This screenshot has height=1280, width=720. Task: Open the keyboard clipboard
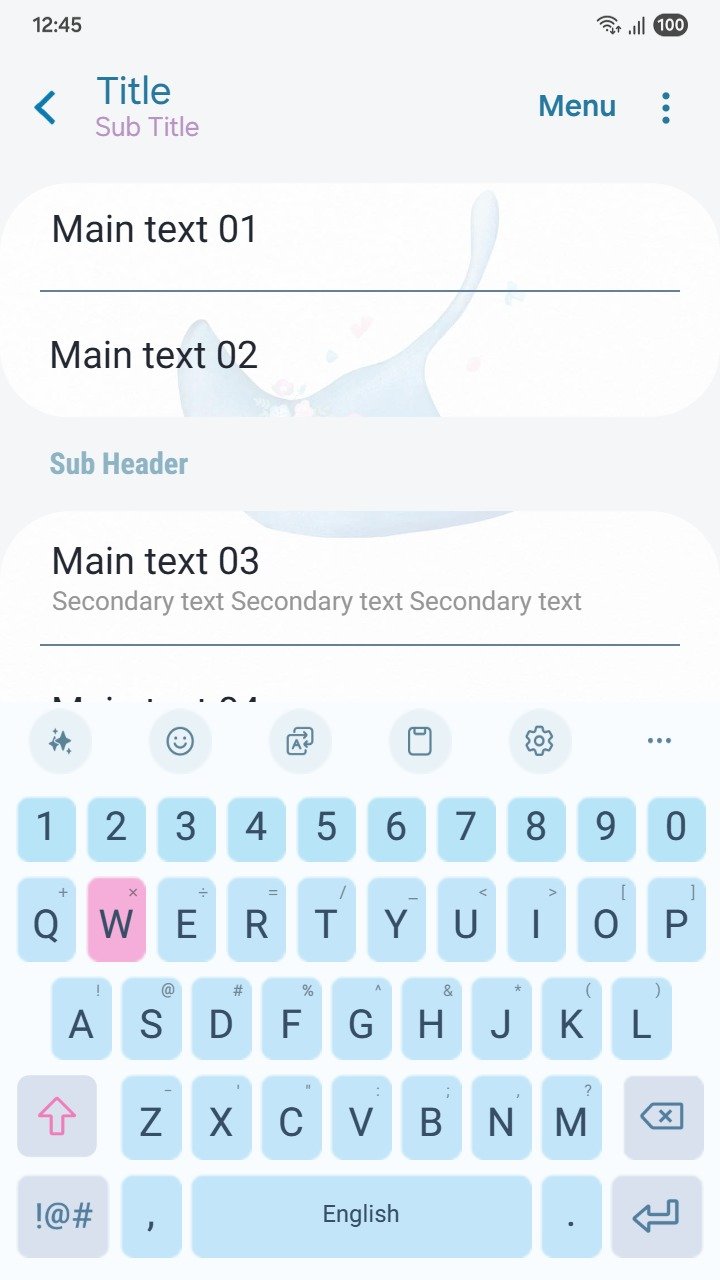[x=420, y=741]
